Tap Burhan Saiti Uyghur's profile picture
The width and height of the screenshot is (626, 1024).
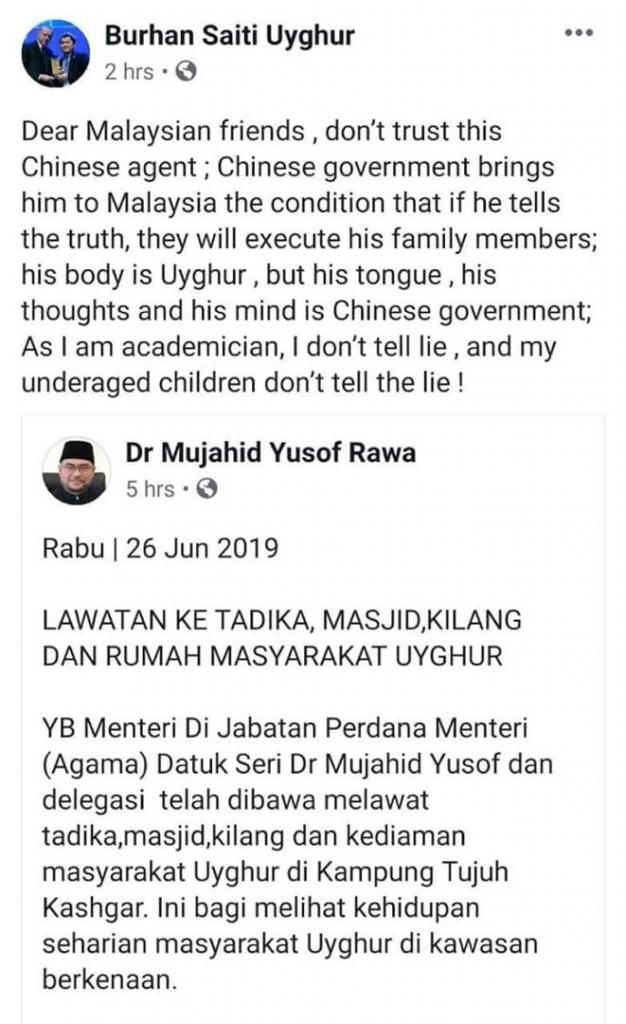(55, 54)
